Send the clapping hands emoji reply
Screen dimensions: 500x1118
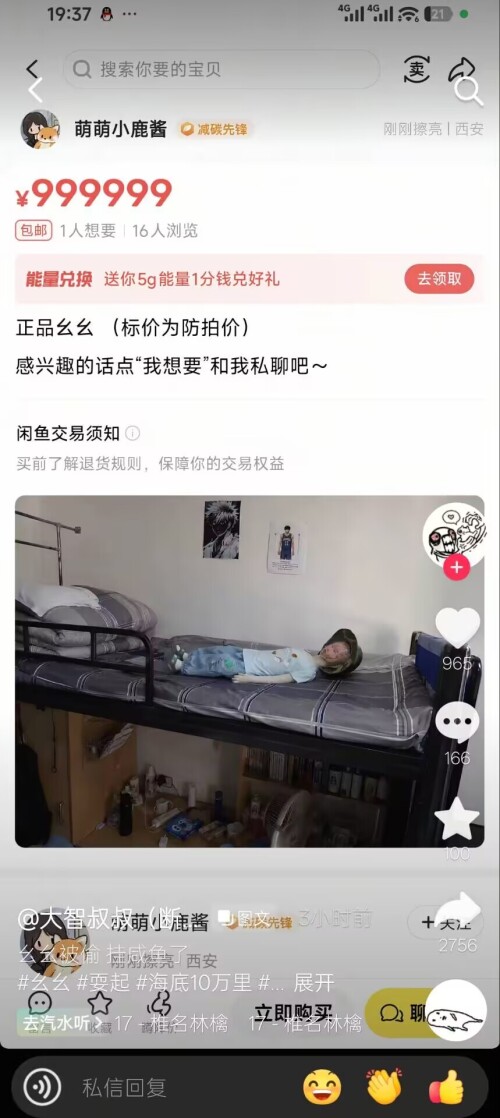click(x=384, y=1087)
